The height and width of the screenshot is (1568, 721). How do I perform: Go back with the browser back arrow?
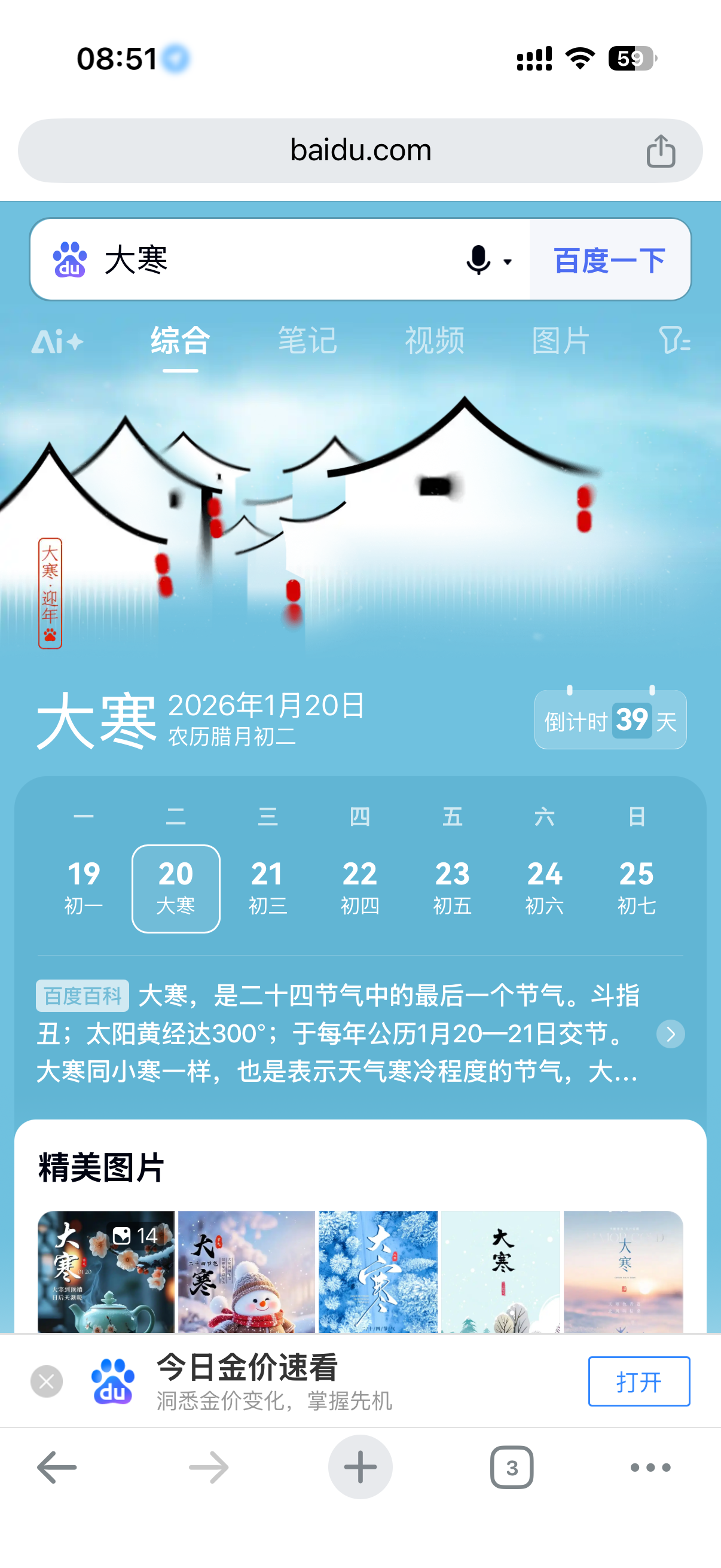tap(57, 1468)
